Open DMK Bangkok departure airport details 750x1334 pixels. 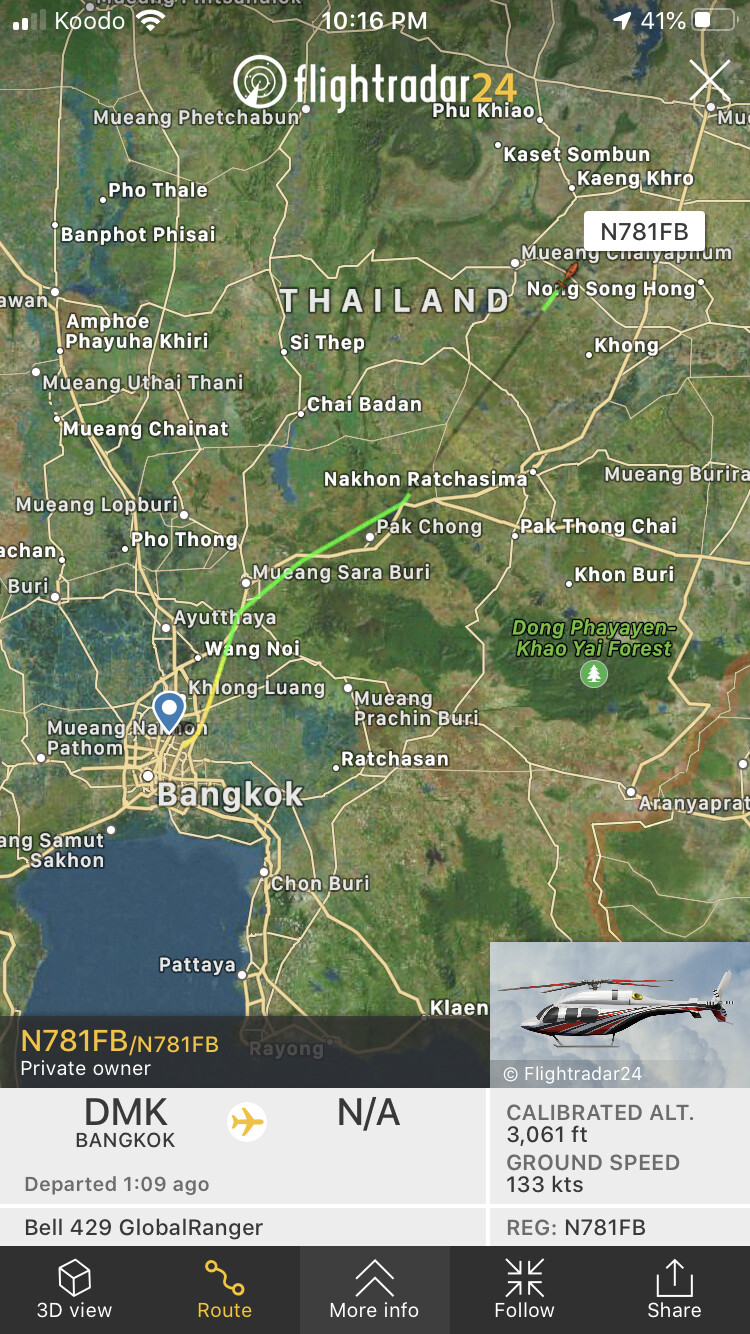point(126,1123)
